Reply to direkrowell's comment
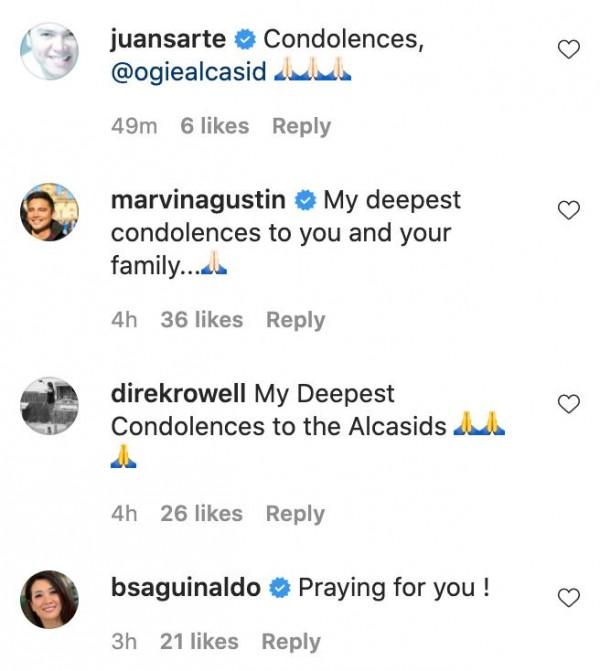This screenshot has height=671, width=600. (x=295, y=514)
